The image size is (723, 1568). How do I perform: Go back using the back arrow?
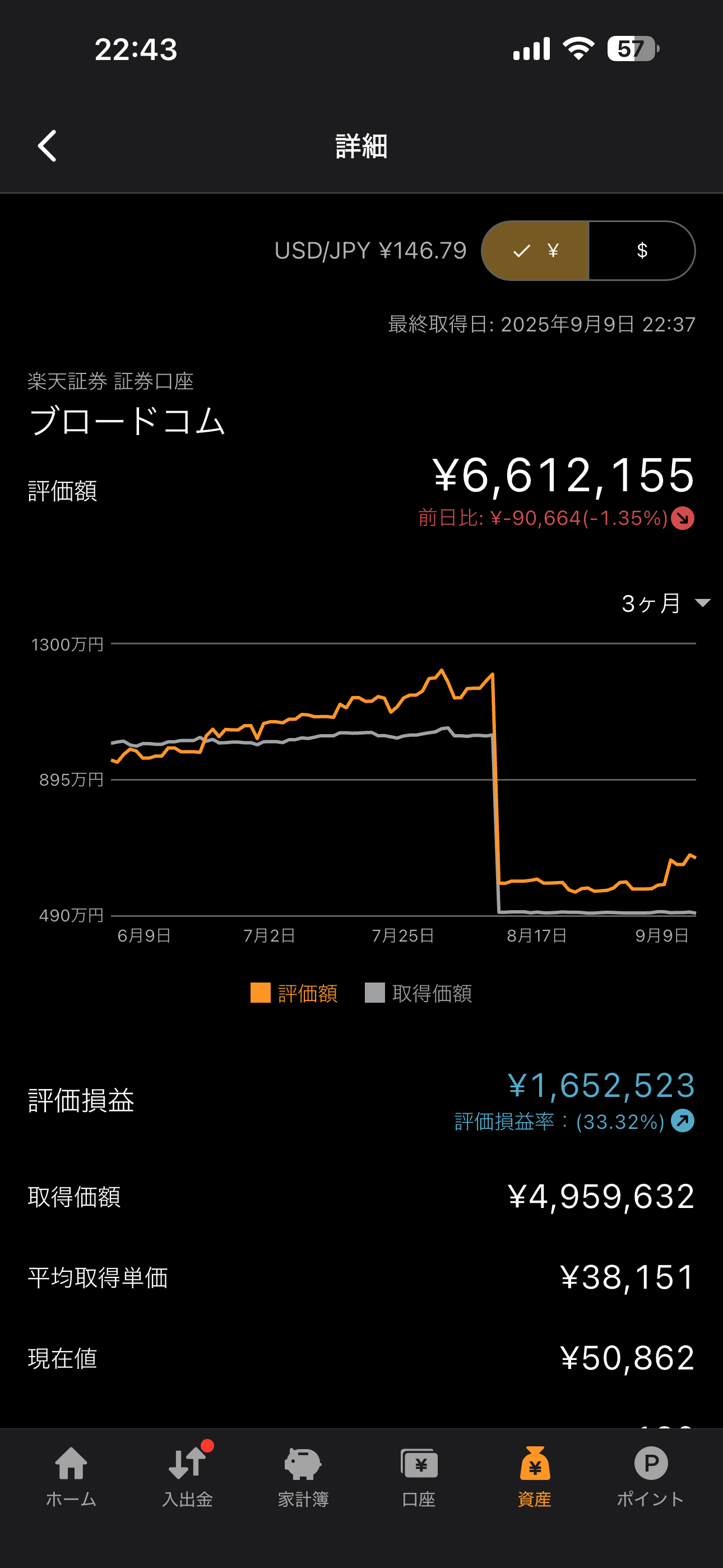click(47, 146)
